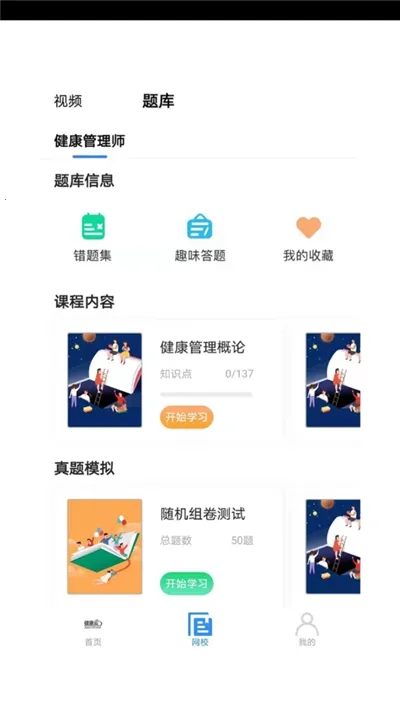Tap 开始学习 under 健康管理概论
Screen dimensions: 400x710
[x=187, y=417]
